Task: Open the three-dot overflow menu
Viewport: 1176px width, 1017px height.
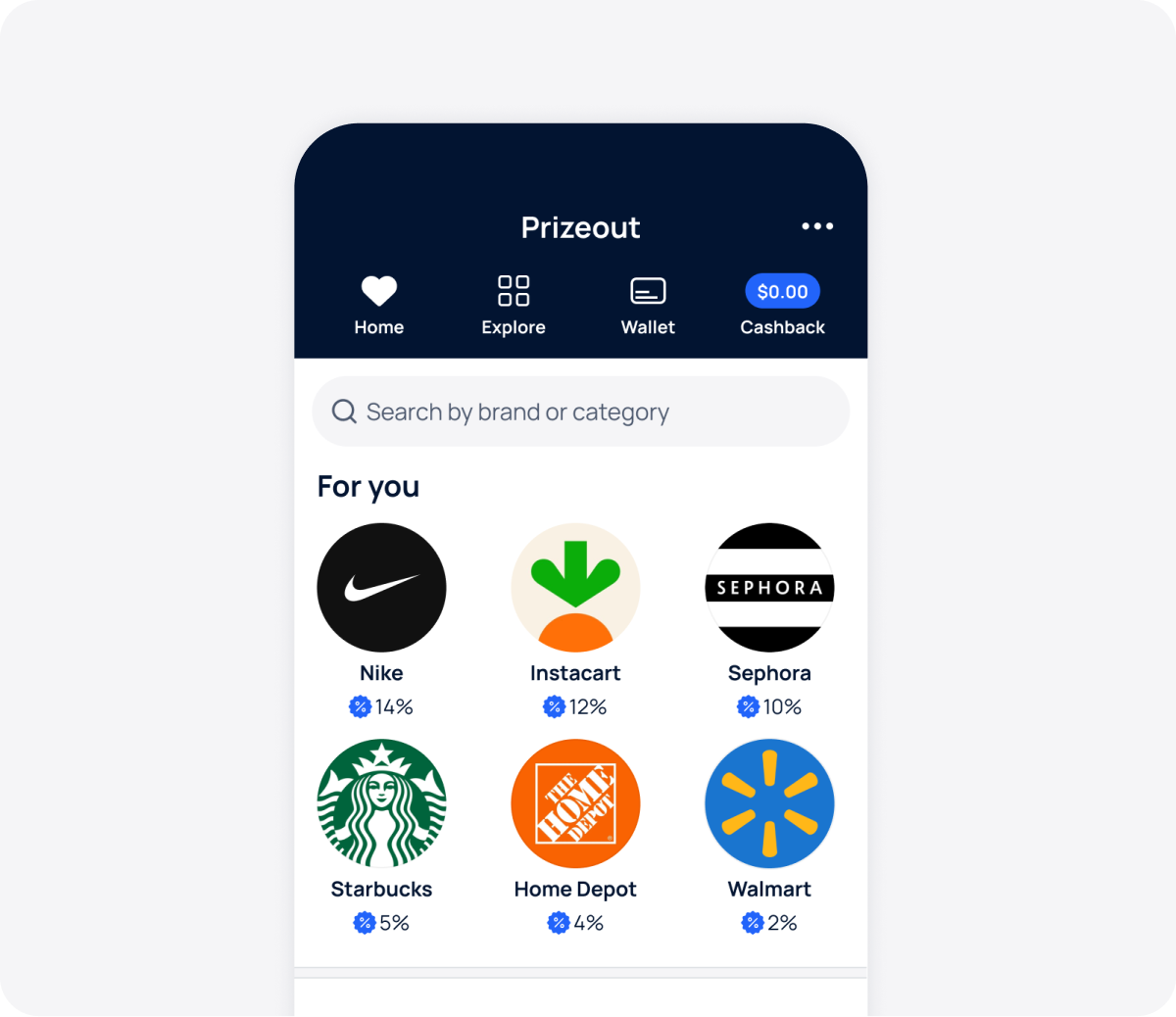Action: click(x=817, y=226)
